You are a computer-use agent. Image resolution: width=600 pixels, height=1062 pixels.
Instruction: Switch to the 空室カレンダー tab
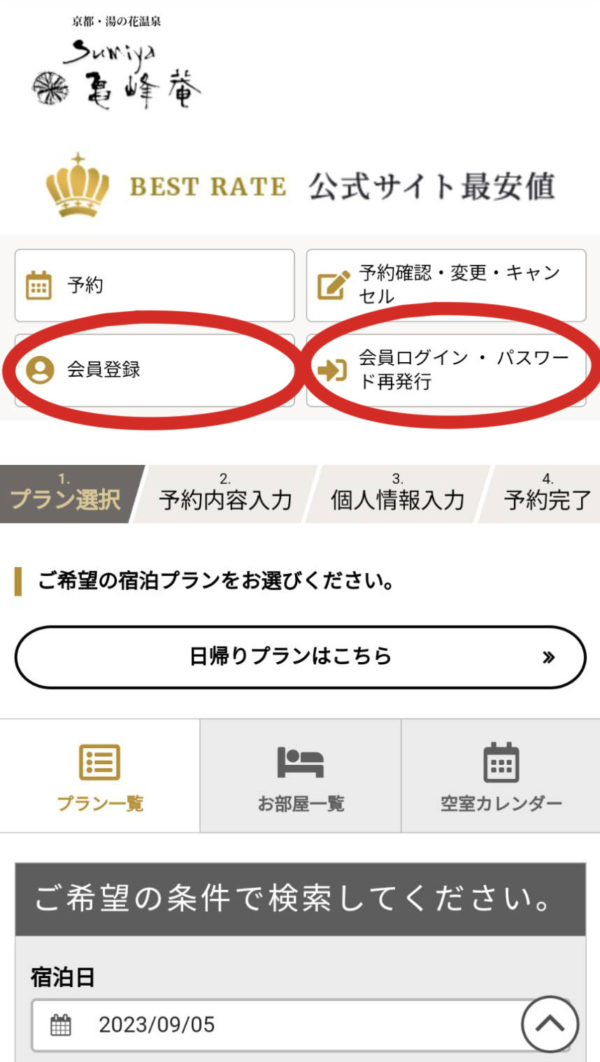(500, 776)
